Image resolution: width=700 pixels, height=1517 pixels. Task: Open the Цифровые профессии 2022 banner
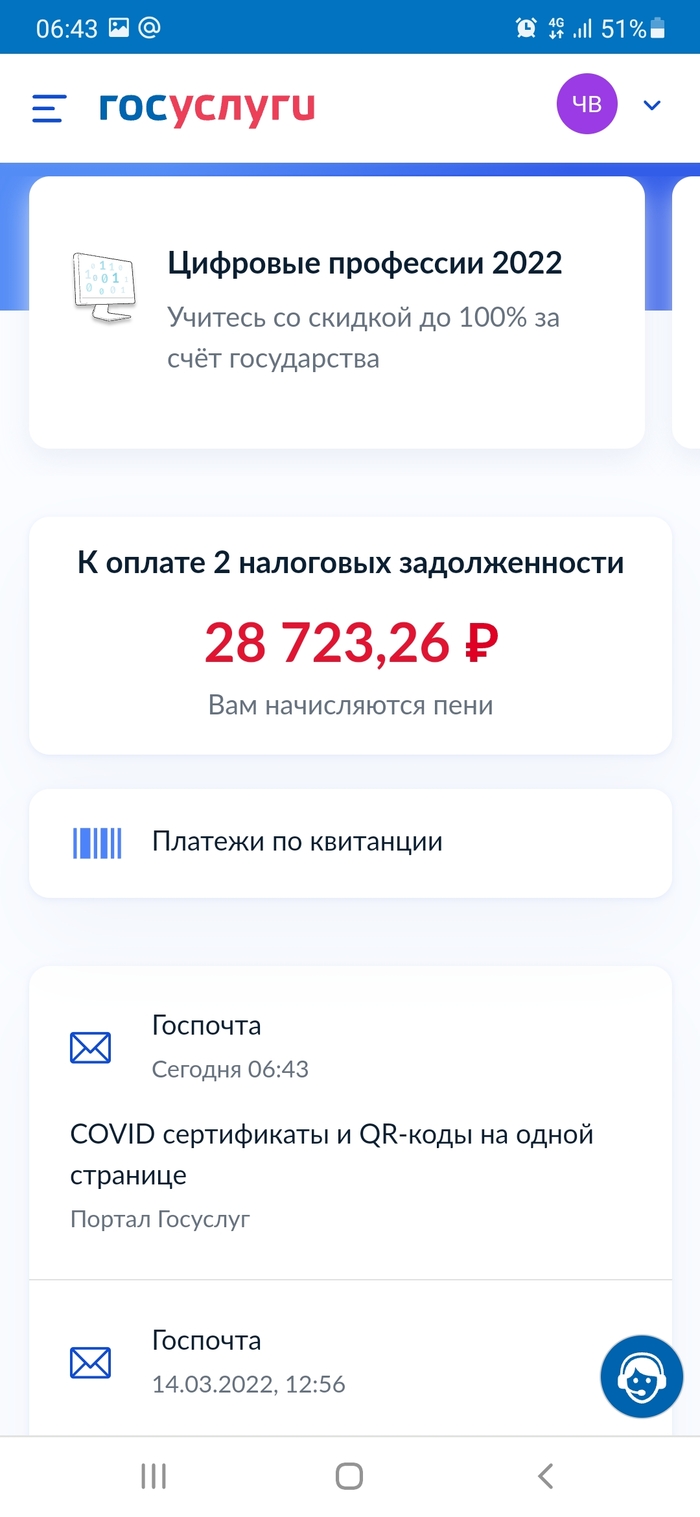point(337,312)
